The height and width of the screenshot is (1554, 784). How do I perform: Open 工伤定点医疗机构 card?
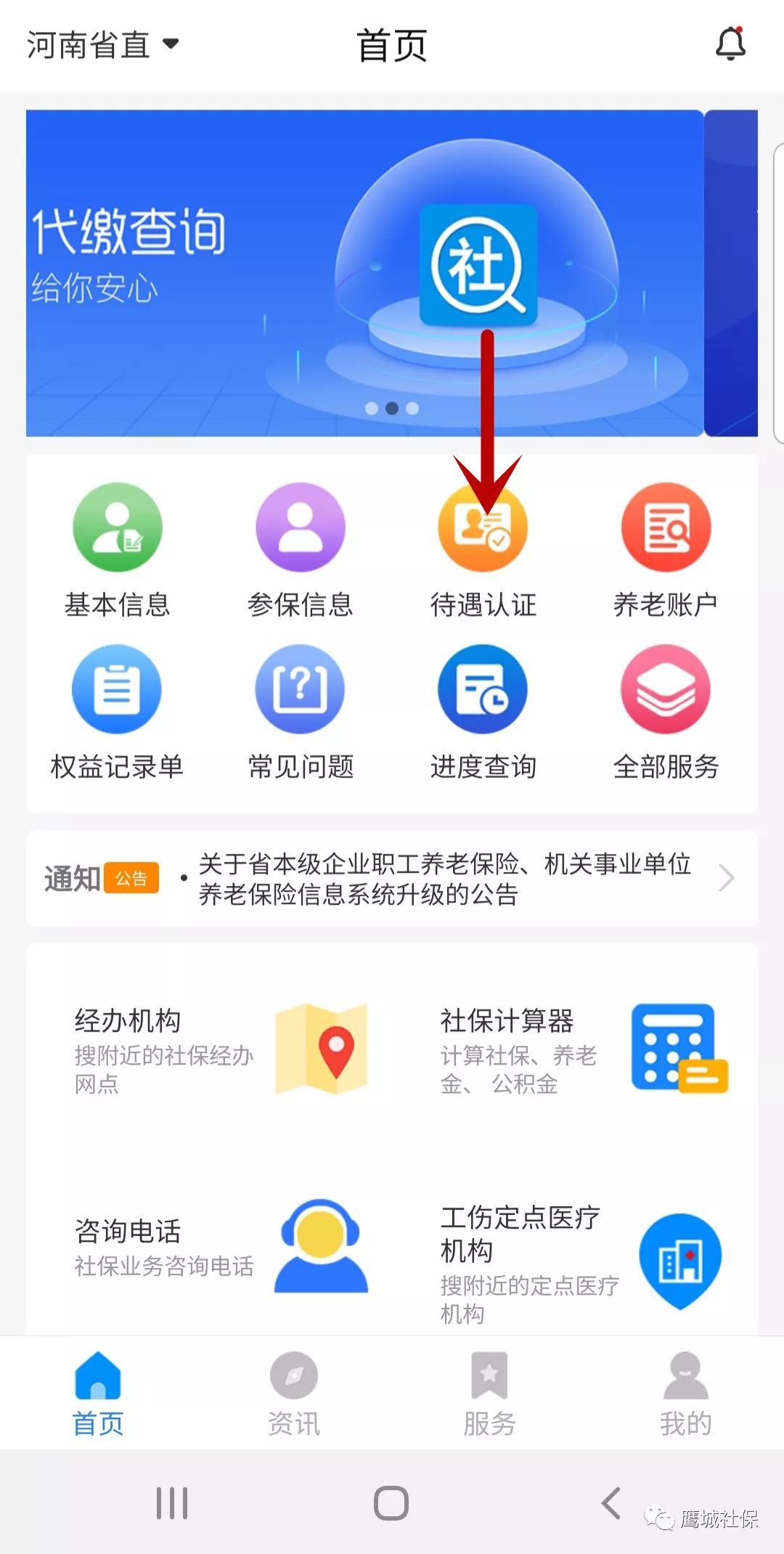pos(581,1260)
